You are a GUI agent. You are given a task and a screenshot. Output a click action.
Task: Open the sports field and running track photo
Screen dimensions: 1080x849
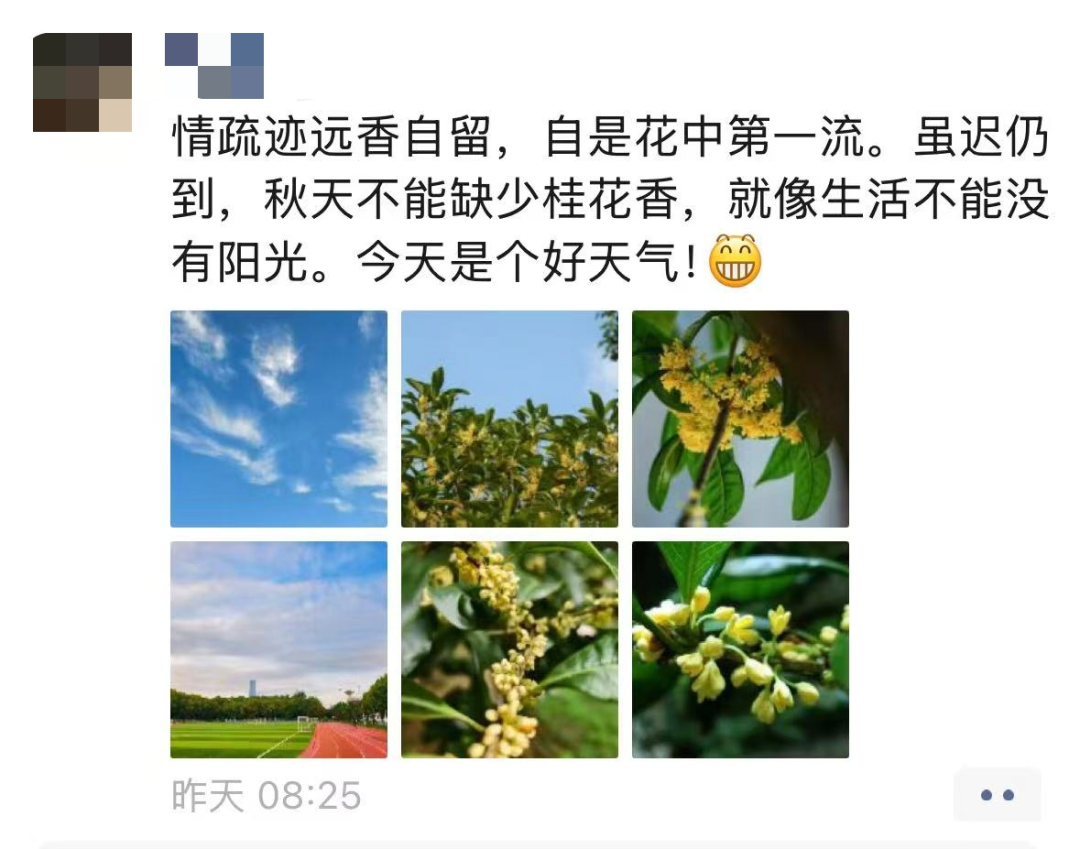tap(279, 649)
